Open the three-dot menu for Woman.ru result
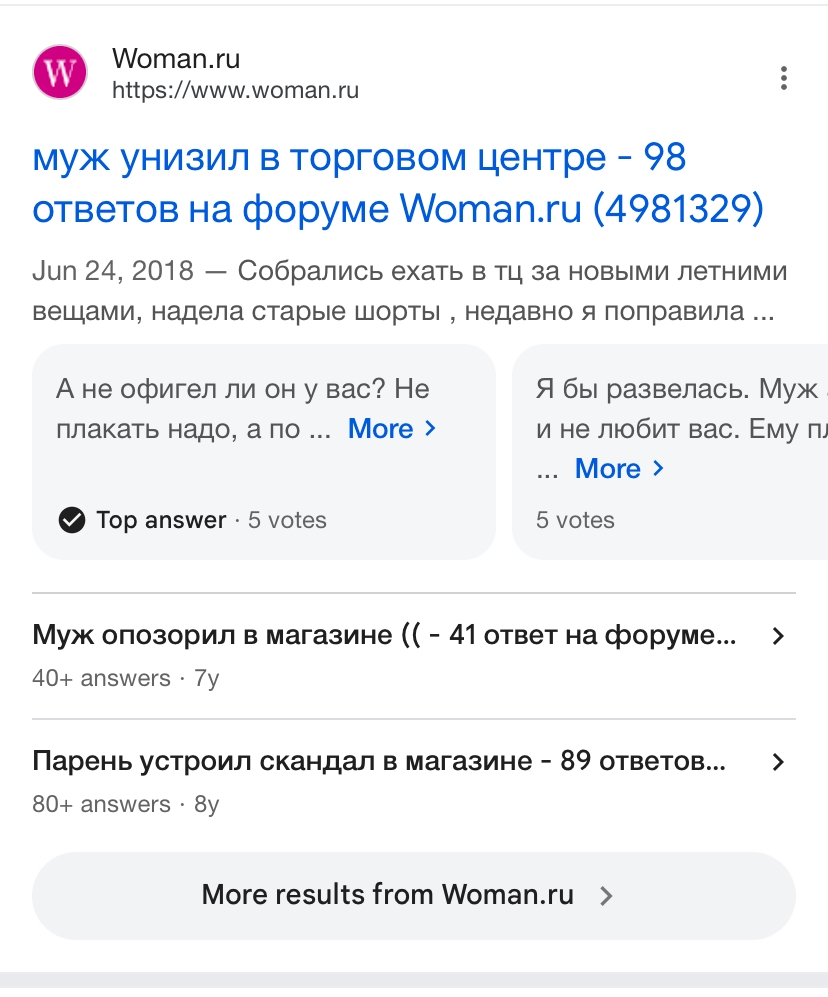 pos(783,78)
